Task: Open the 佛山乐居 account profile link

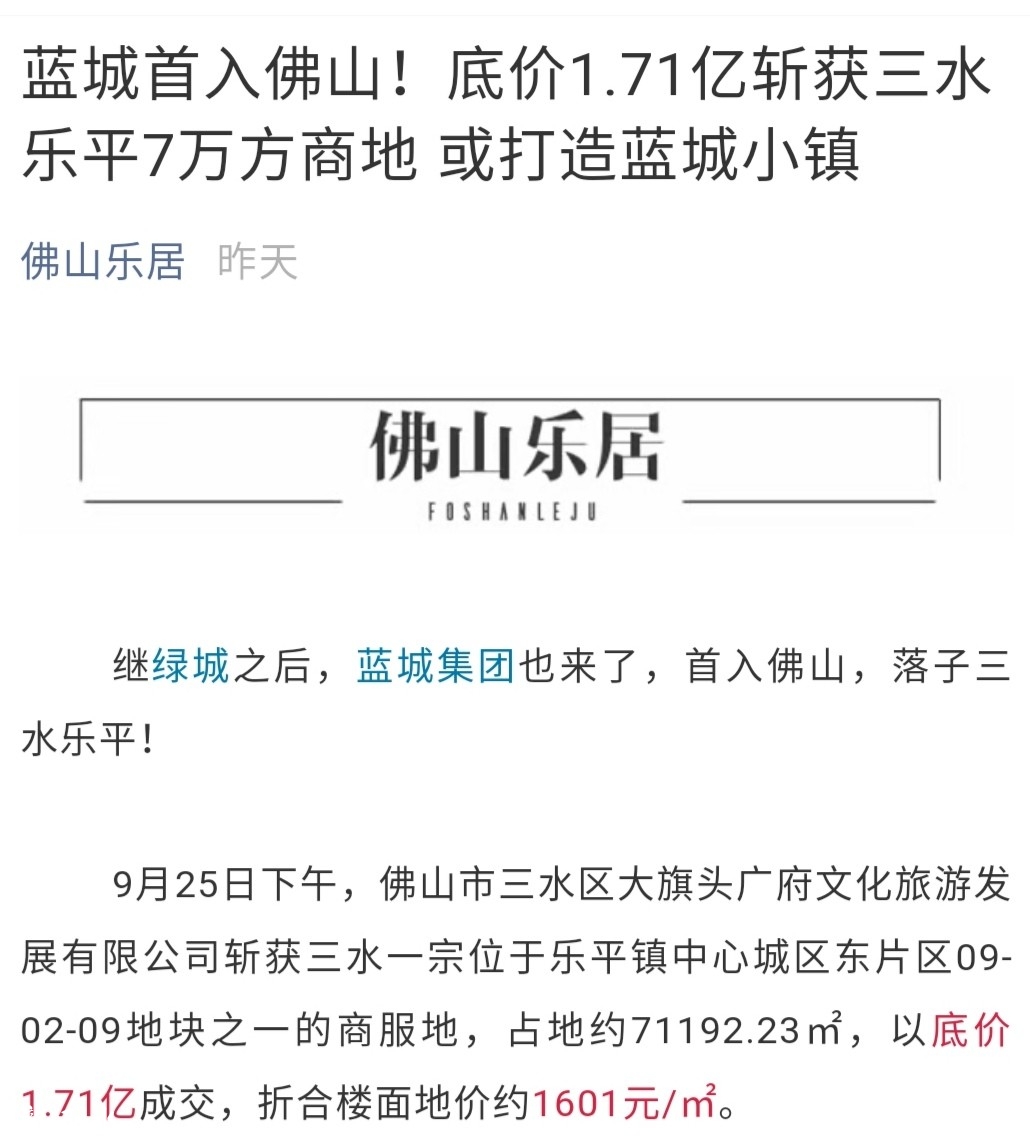Action: coord(103,262)
